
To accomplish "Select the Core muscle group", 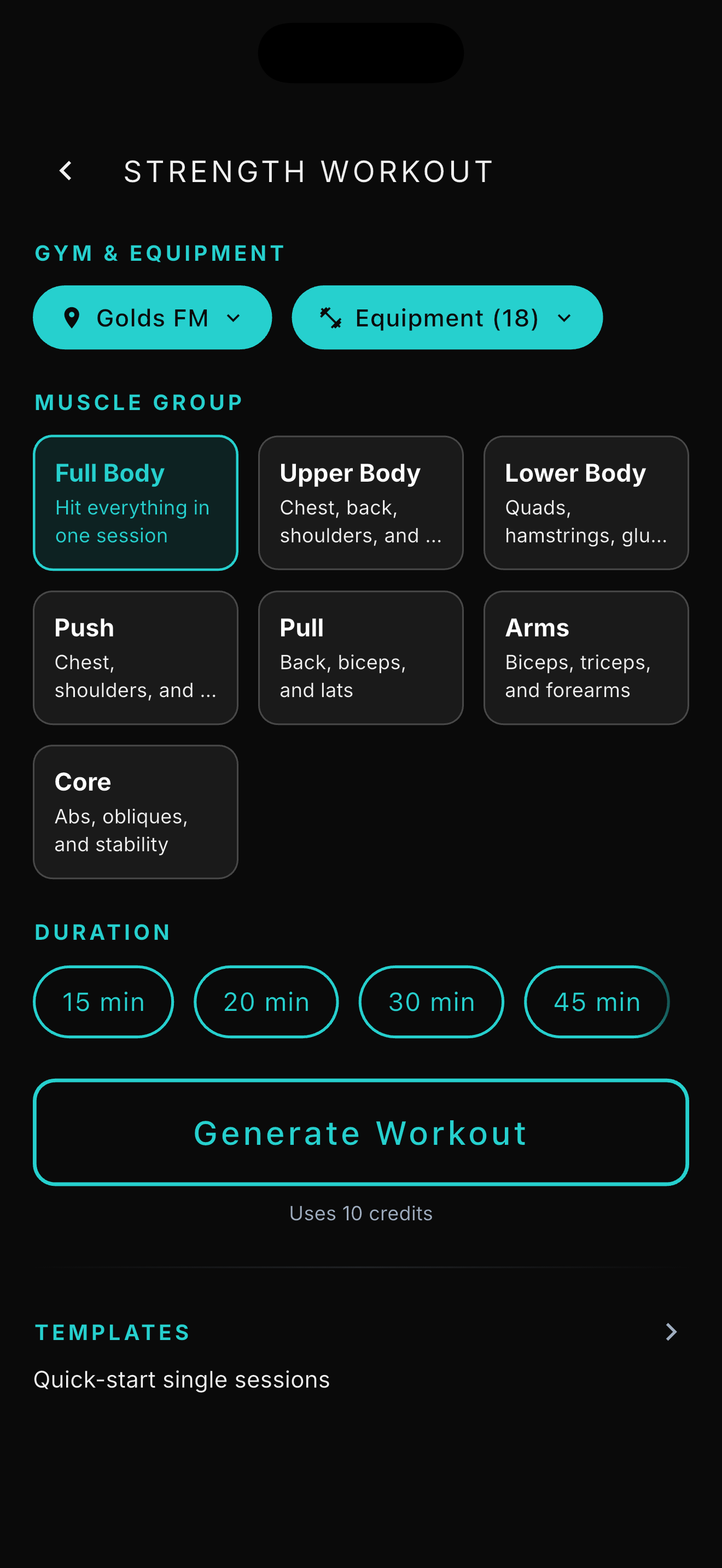I will (x=135, y=812).
